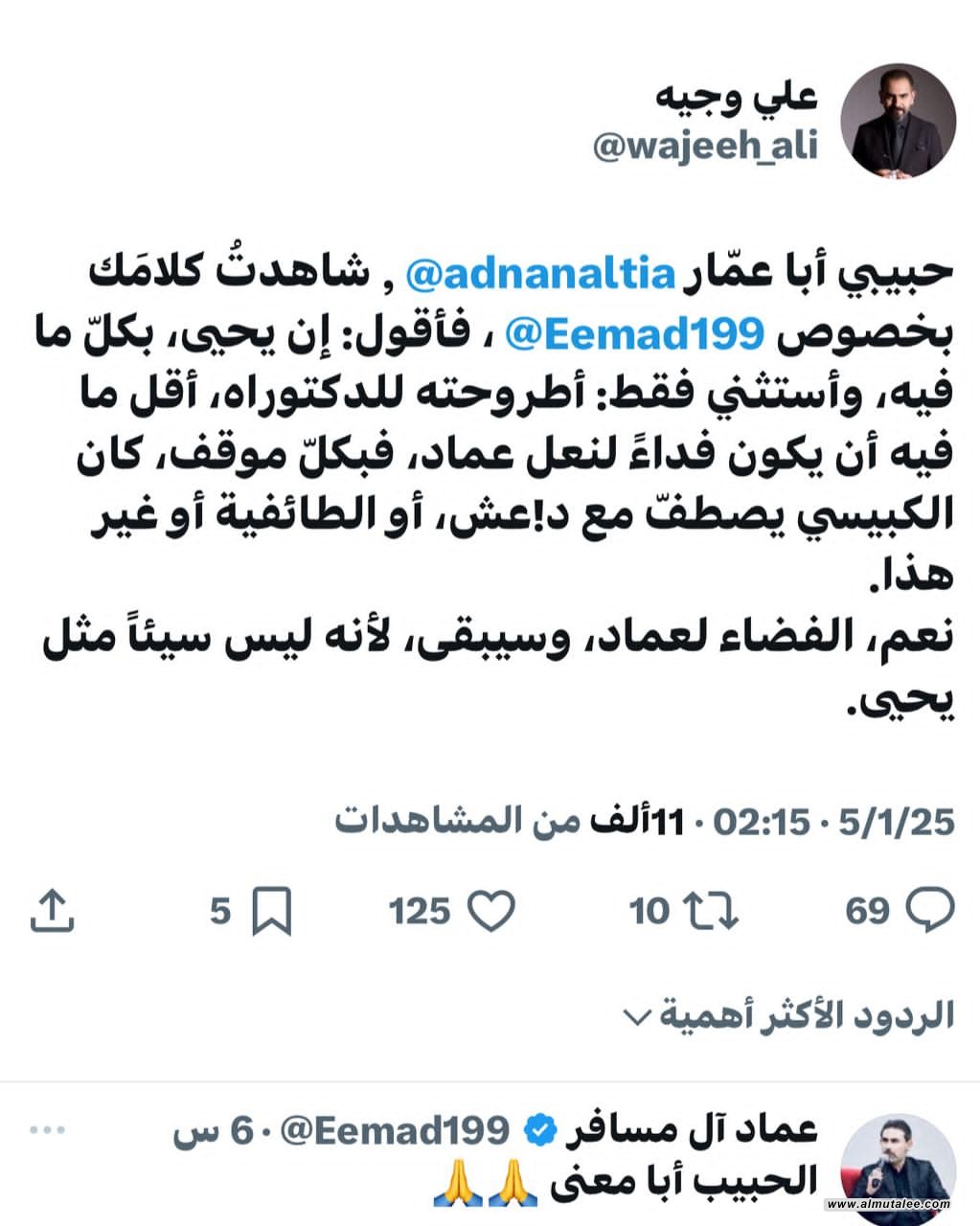The height and width of the screenshot is (1226, 980).
Task: Open the @adnanaltia mention link
Action: click(x=541, y=275)
